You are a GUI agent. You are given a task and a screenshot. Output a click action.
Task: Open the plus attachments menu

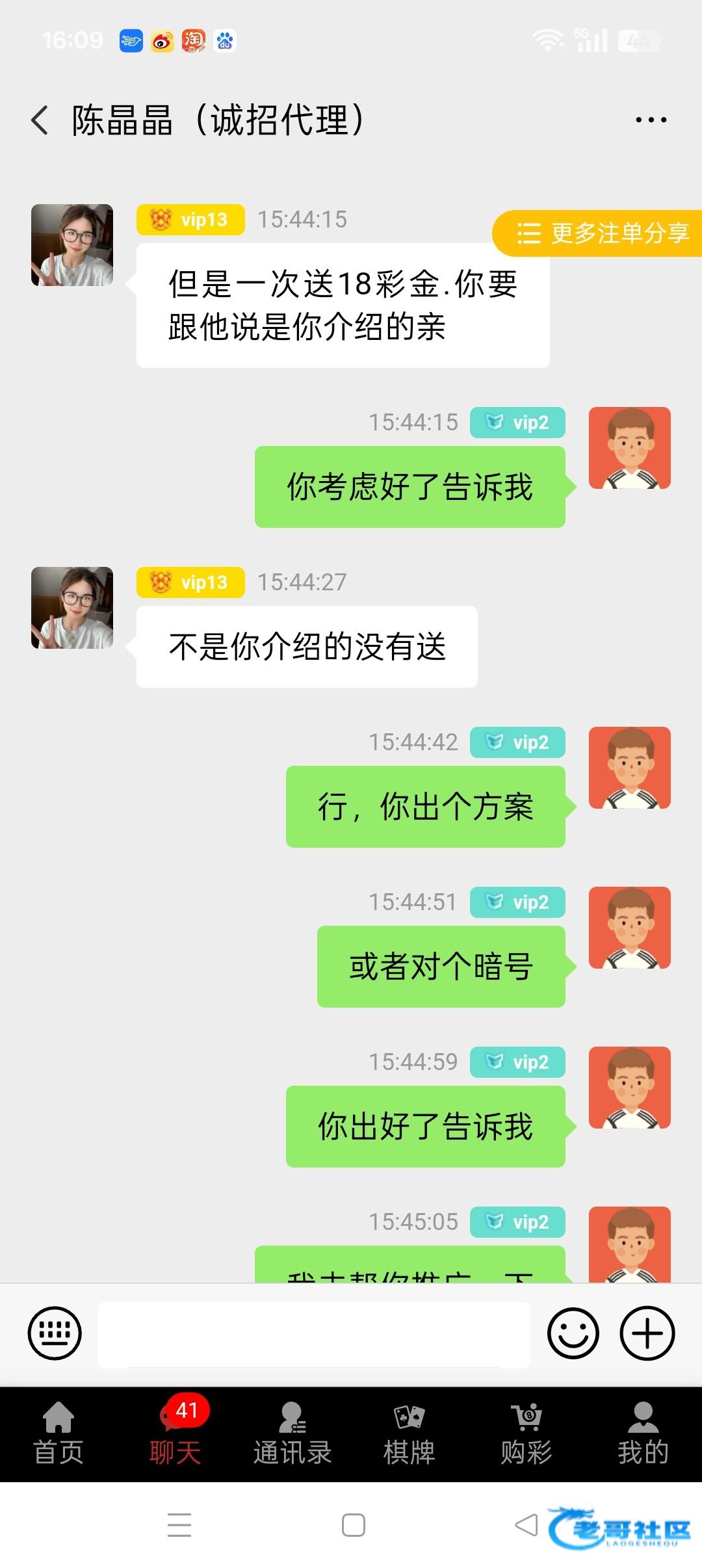pos(647,1333)
